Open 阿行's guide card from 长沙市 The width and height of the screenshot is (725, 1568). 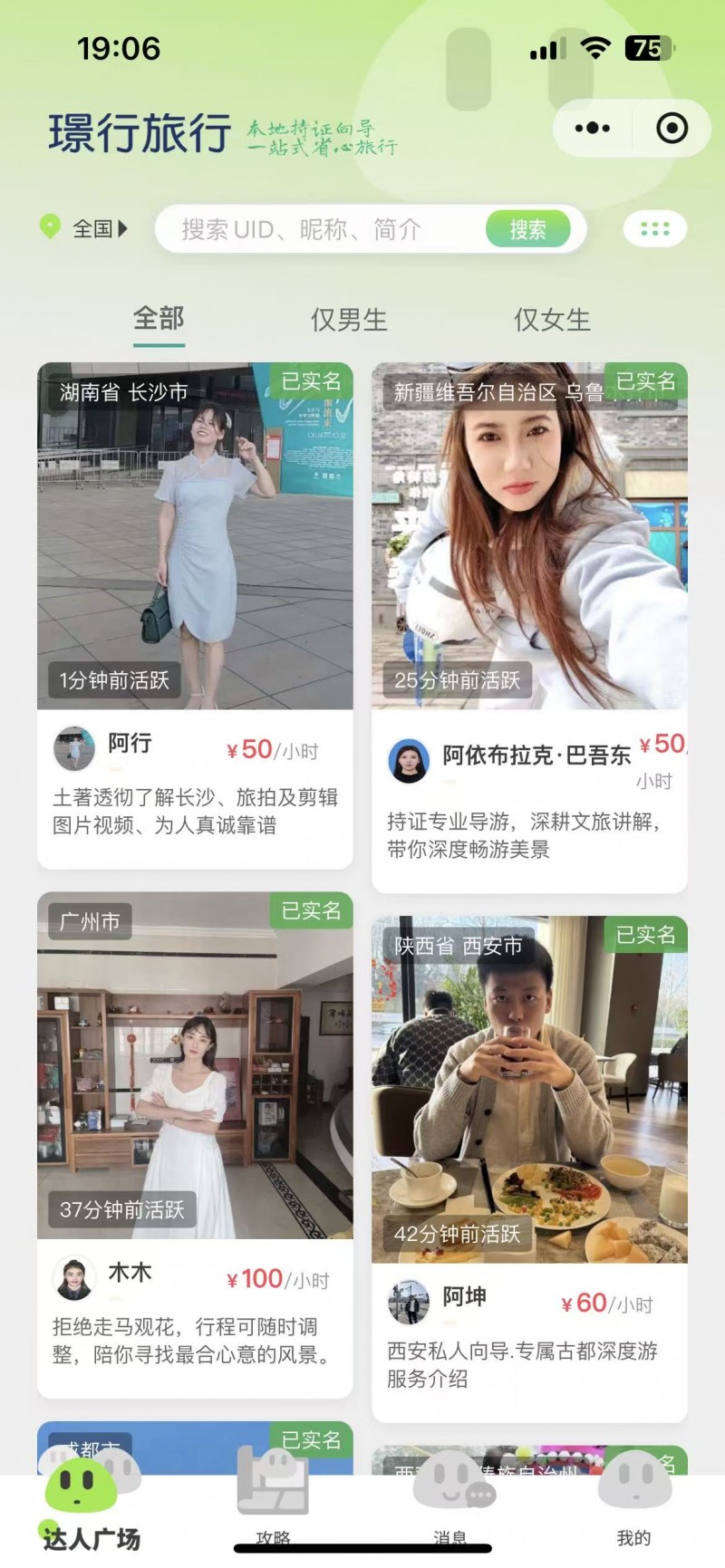point(195,616)
